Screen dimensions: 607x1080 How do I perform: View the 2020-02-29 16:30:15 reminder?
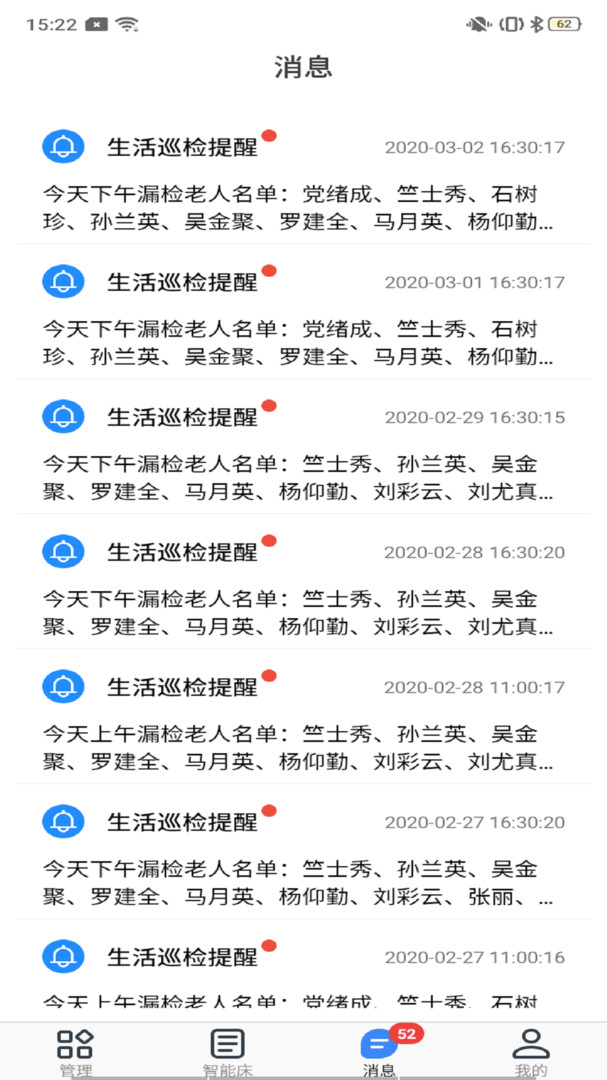[303, 446]
